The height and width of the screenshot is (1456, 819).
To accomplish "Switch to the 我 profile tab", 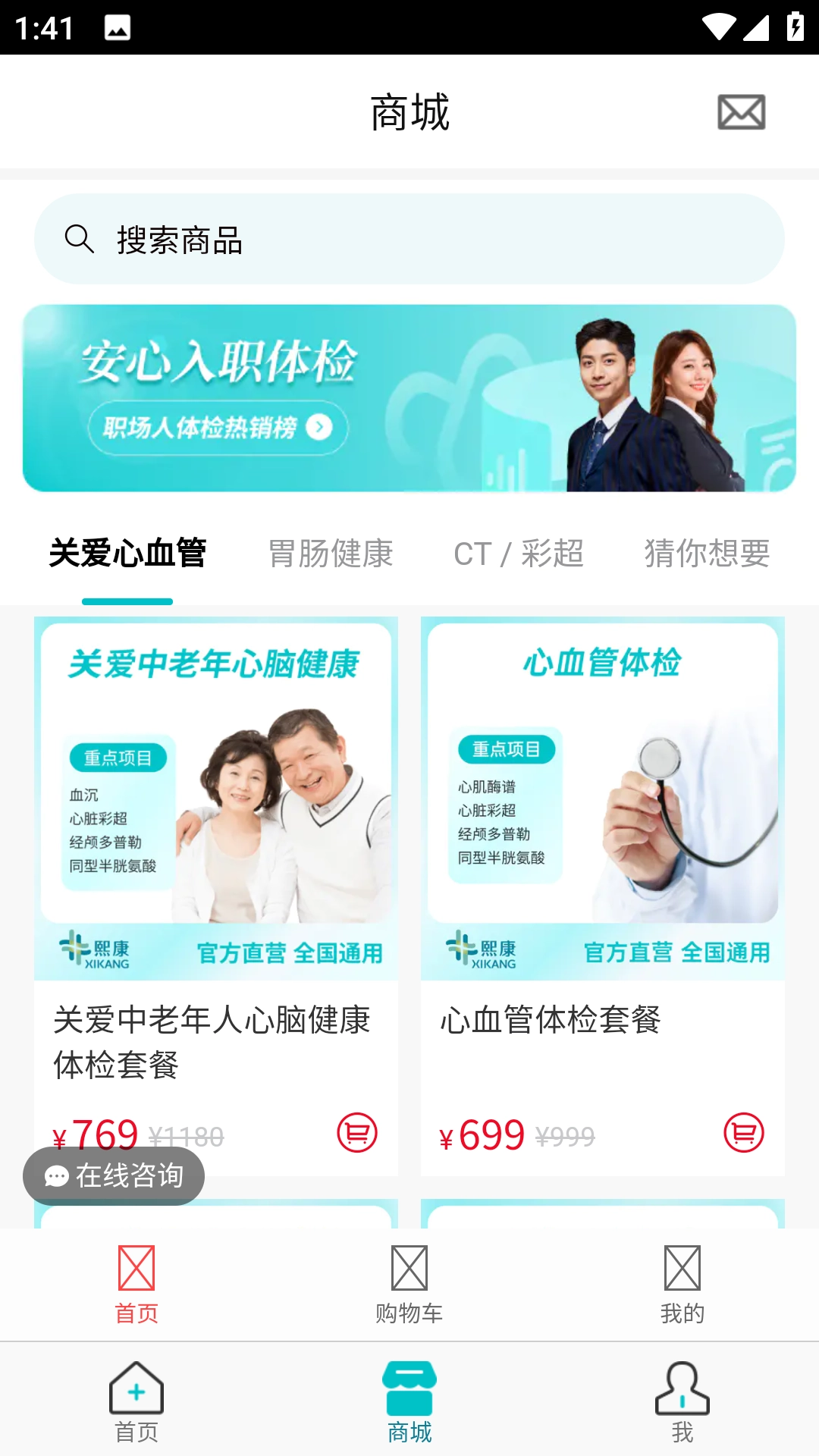I will pyautogui.click(x=682, y=1401).
